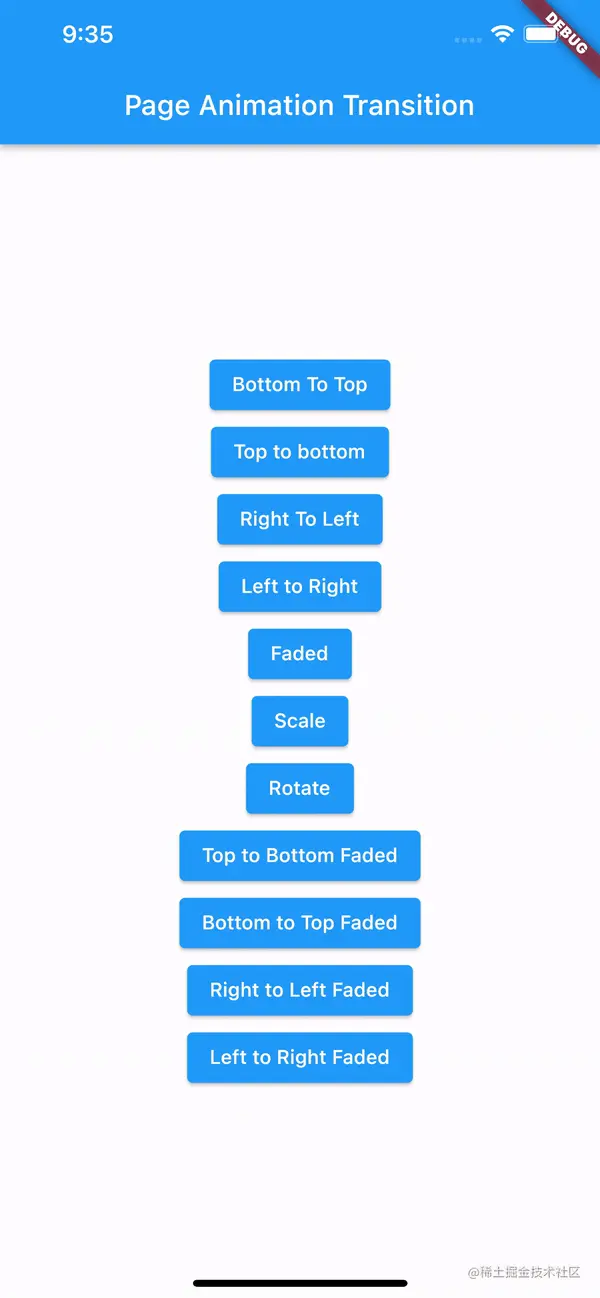
Task: Select the Top to bottom transition
Action: pos(299,452)
